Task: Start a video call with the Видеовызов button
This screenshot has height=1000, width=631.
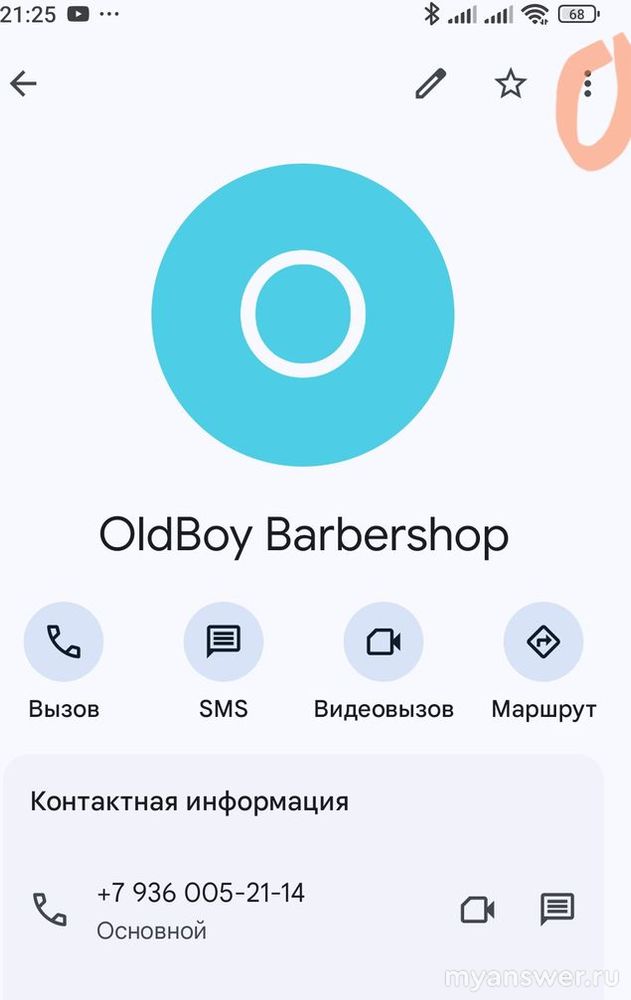Action: [x=383, y=642]
